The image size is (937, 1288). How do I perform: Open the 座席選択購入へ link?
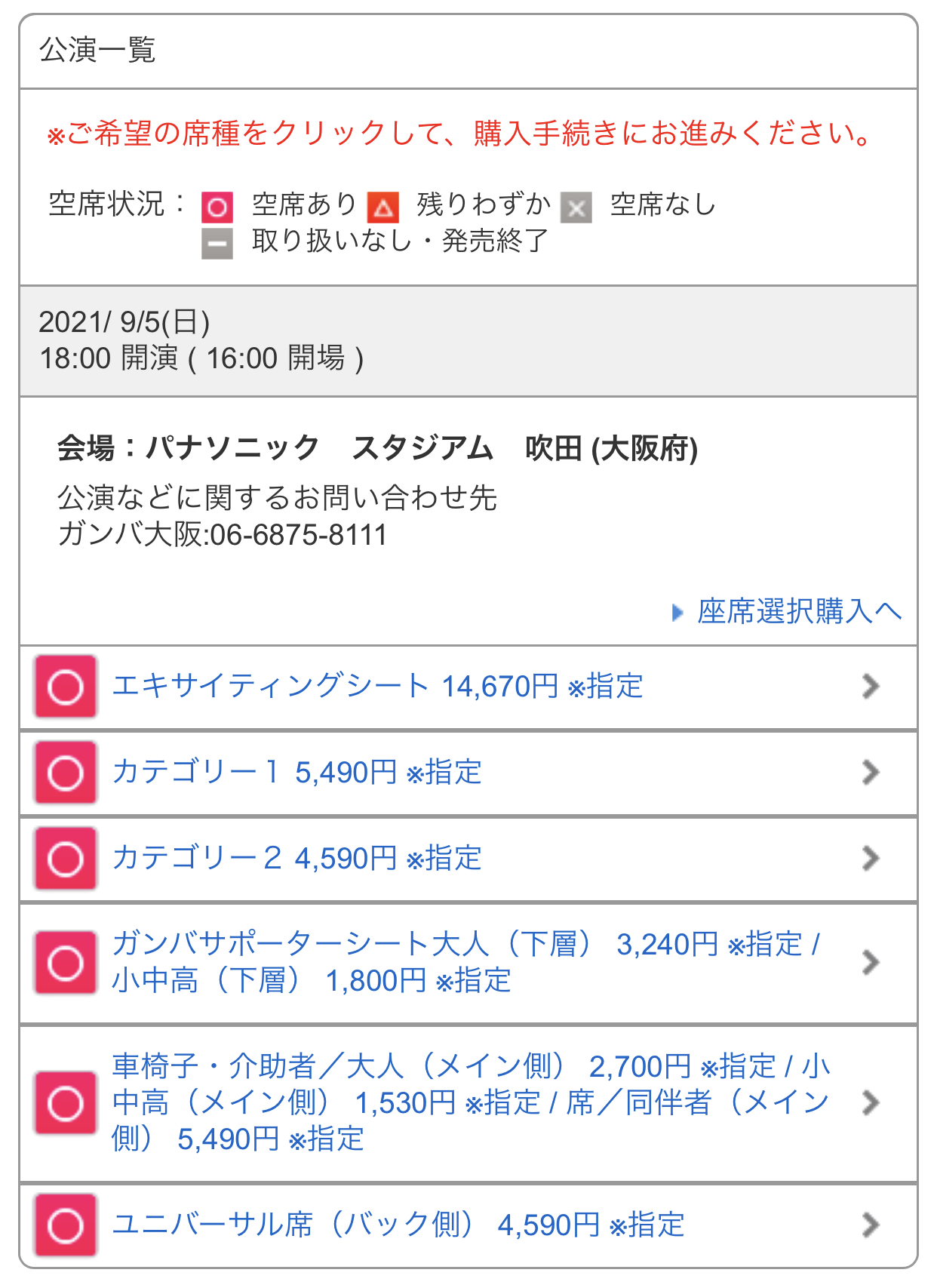click(x=798, y=611)
